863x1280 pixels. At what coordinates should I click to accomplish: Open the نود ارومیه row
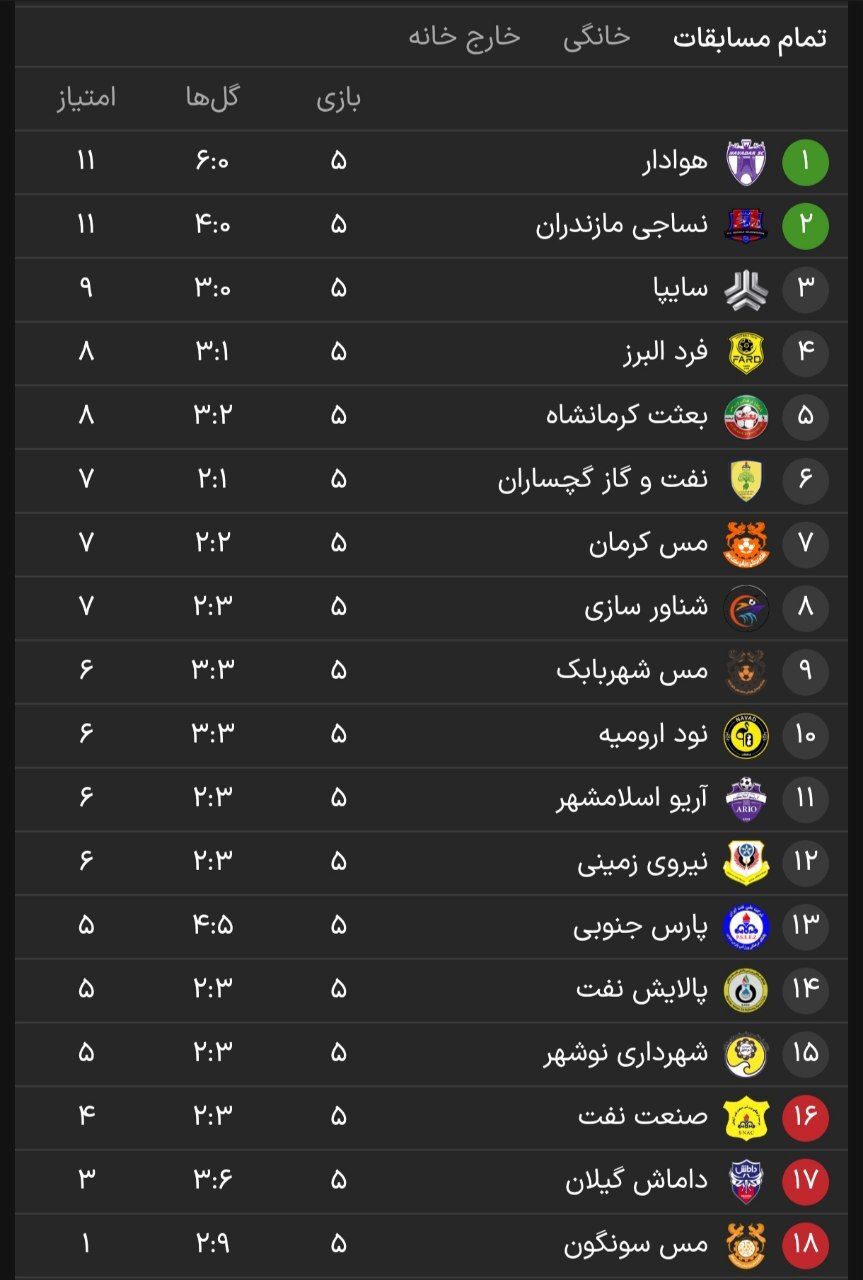point(653,734)
